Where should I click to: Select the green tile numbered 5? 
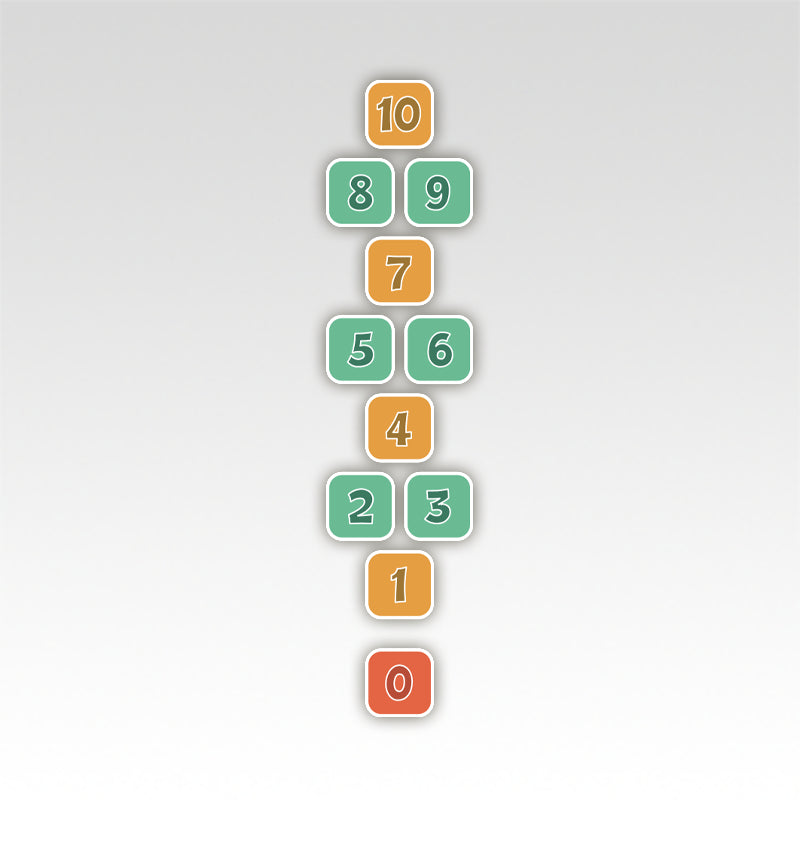(360, 349)
